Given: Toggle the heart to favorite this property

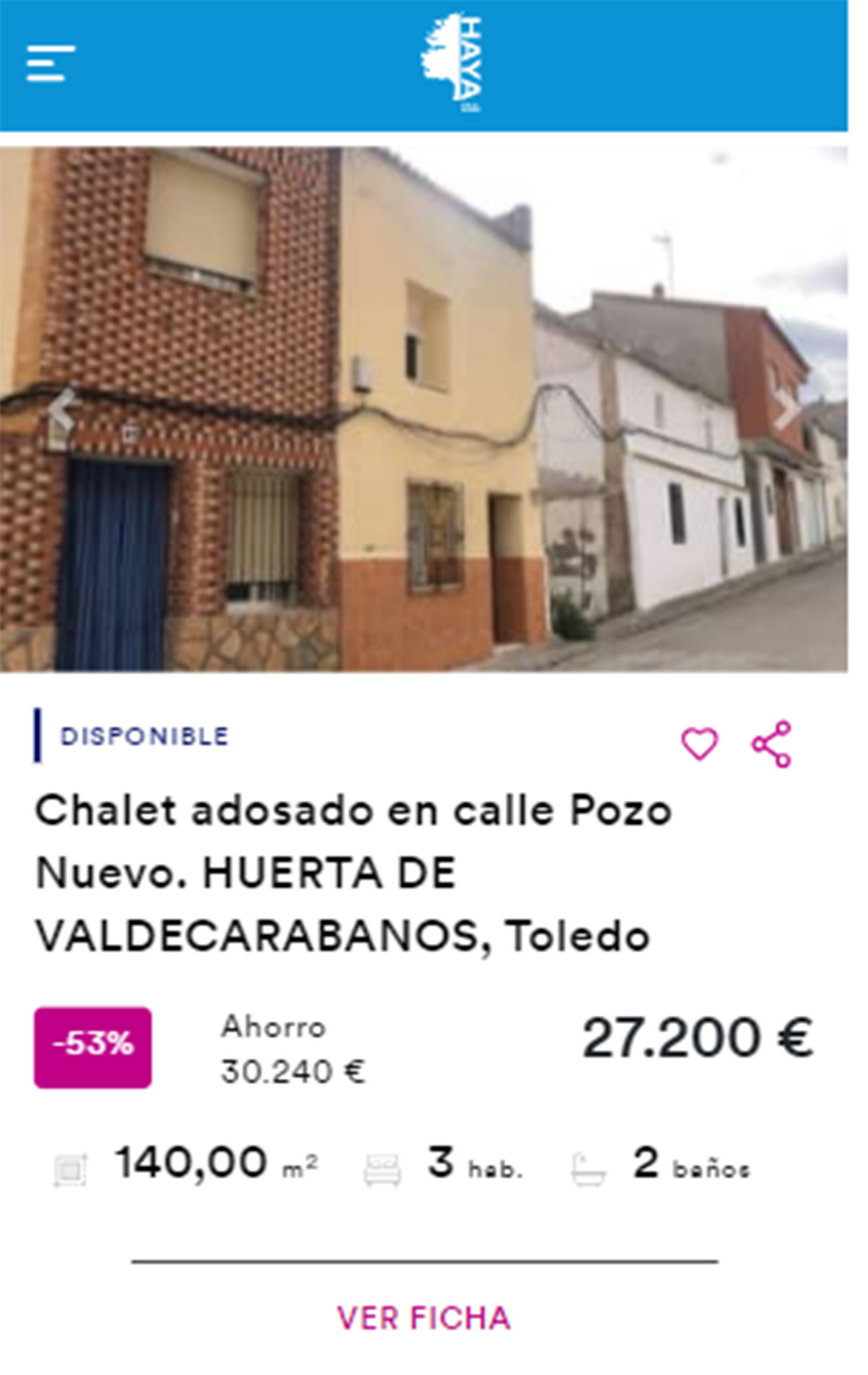Looking at the screenshot, I should click(x=700, y=742).
